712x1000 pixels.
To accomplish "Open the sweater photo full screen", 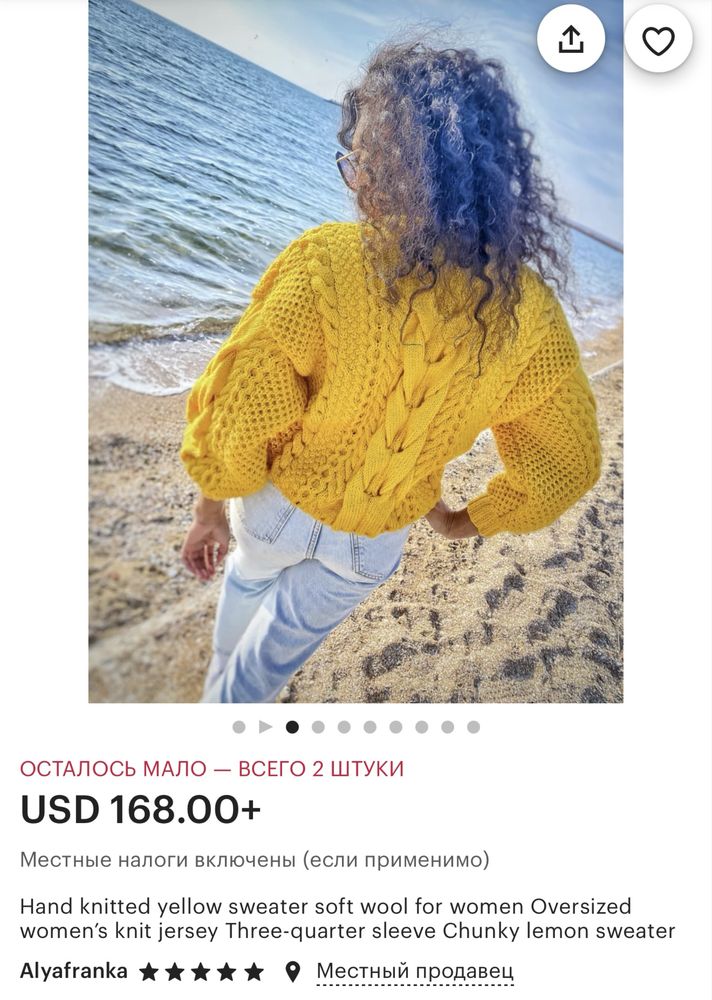I will click(355, 350).
